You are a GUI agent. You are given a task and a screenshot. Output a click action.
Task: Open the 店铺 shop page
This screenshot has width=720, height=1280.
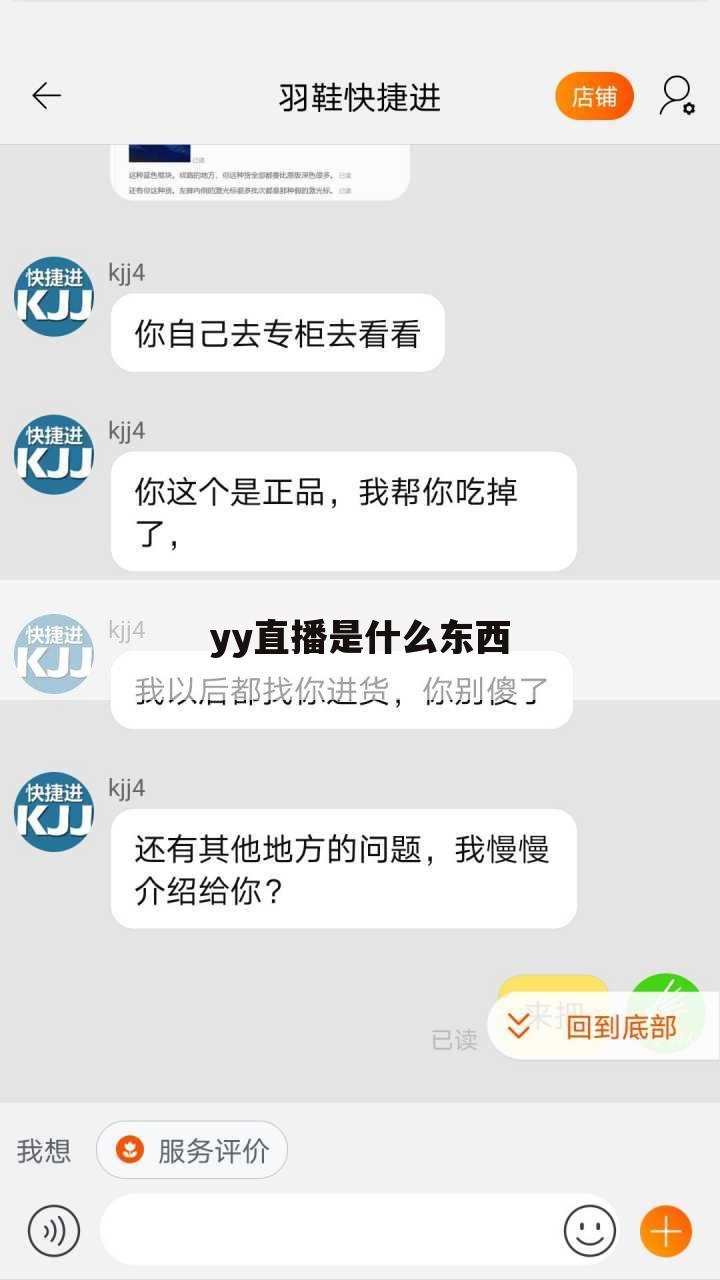point(594,95)
